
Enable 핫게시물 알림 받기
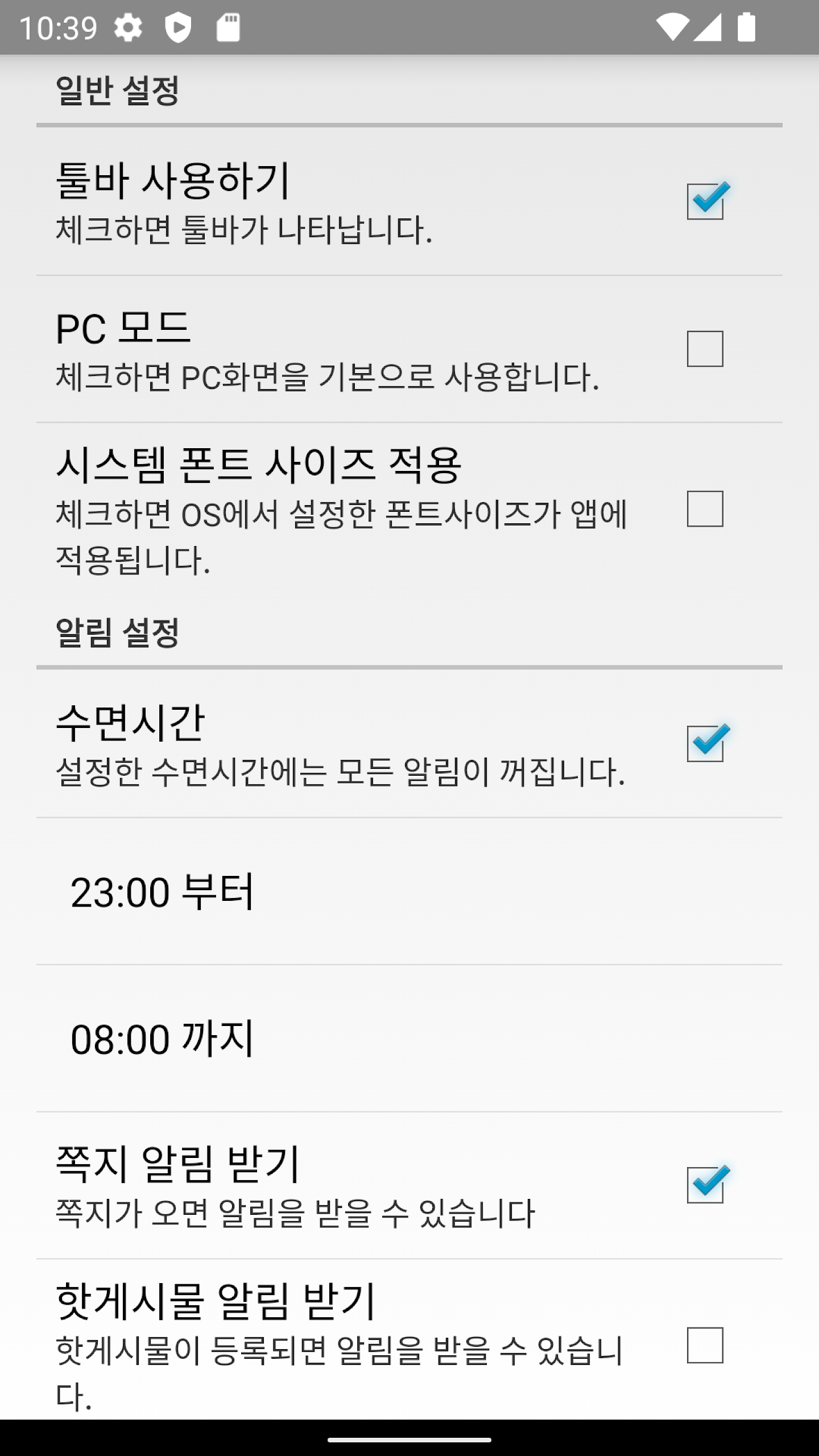coord(705,1345)
